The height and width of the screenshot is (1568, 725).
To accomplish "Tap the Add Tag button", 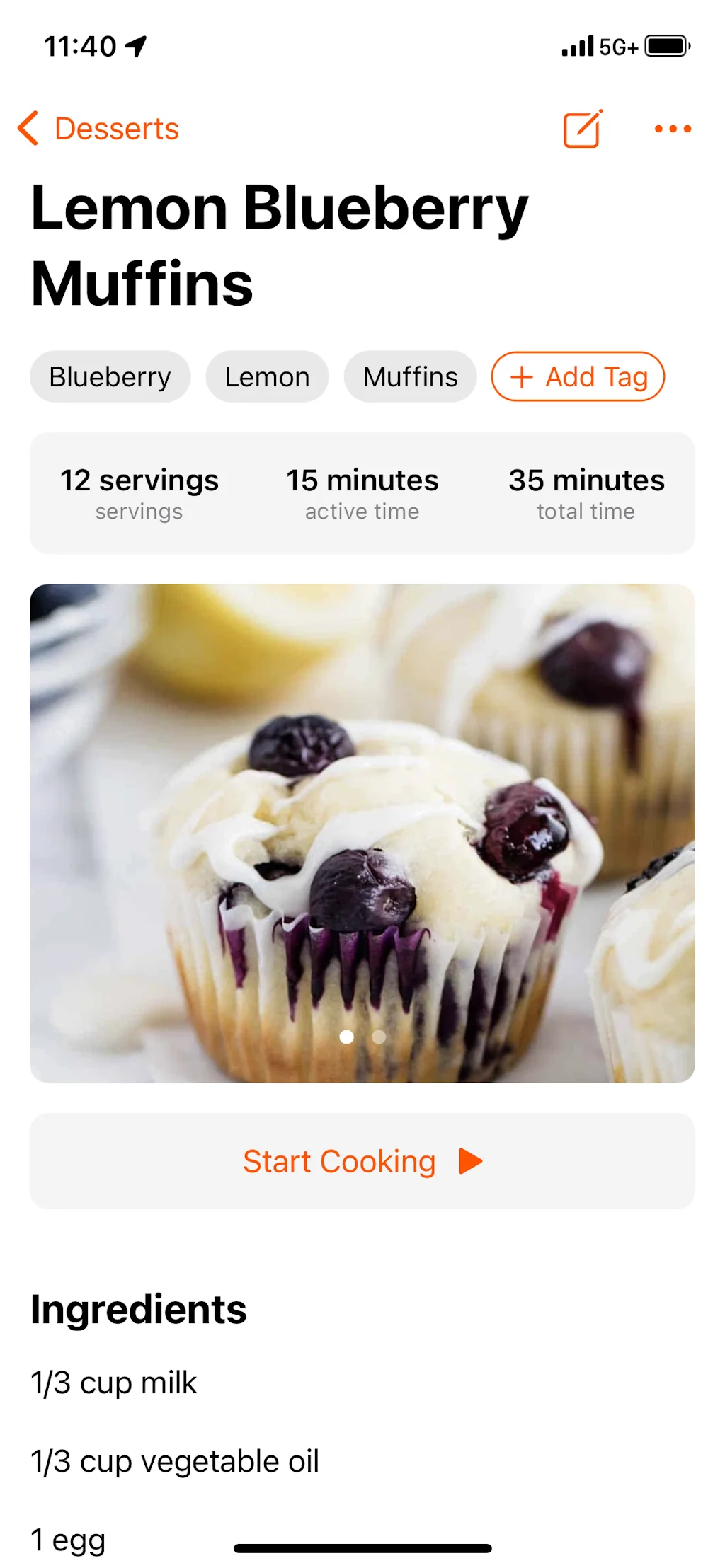I will [x=577, y=377].
